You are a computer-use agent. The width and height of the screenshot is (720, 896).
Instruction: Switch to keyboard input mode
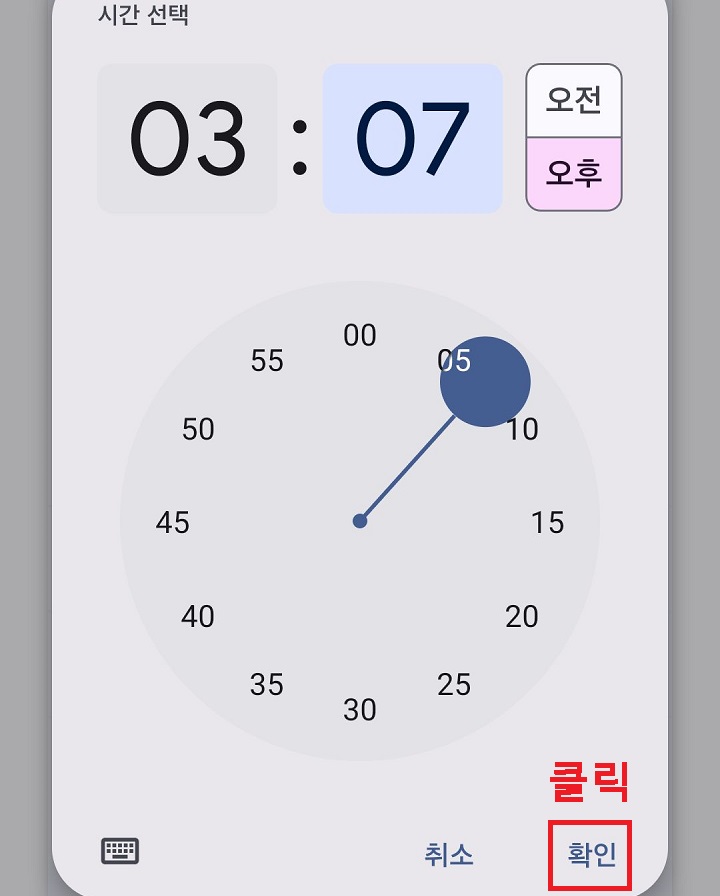tap(118, 850)
